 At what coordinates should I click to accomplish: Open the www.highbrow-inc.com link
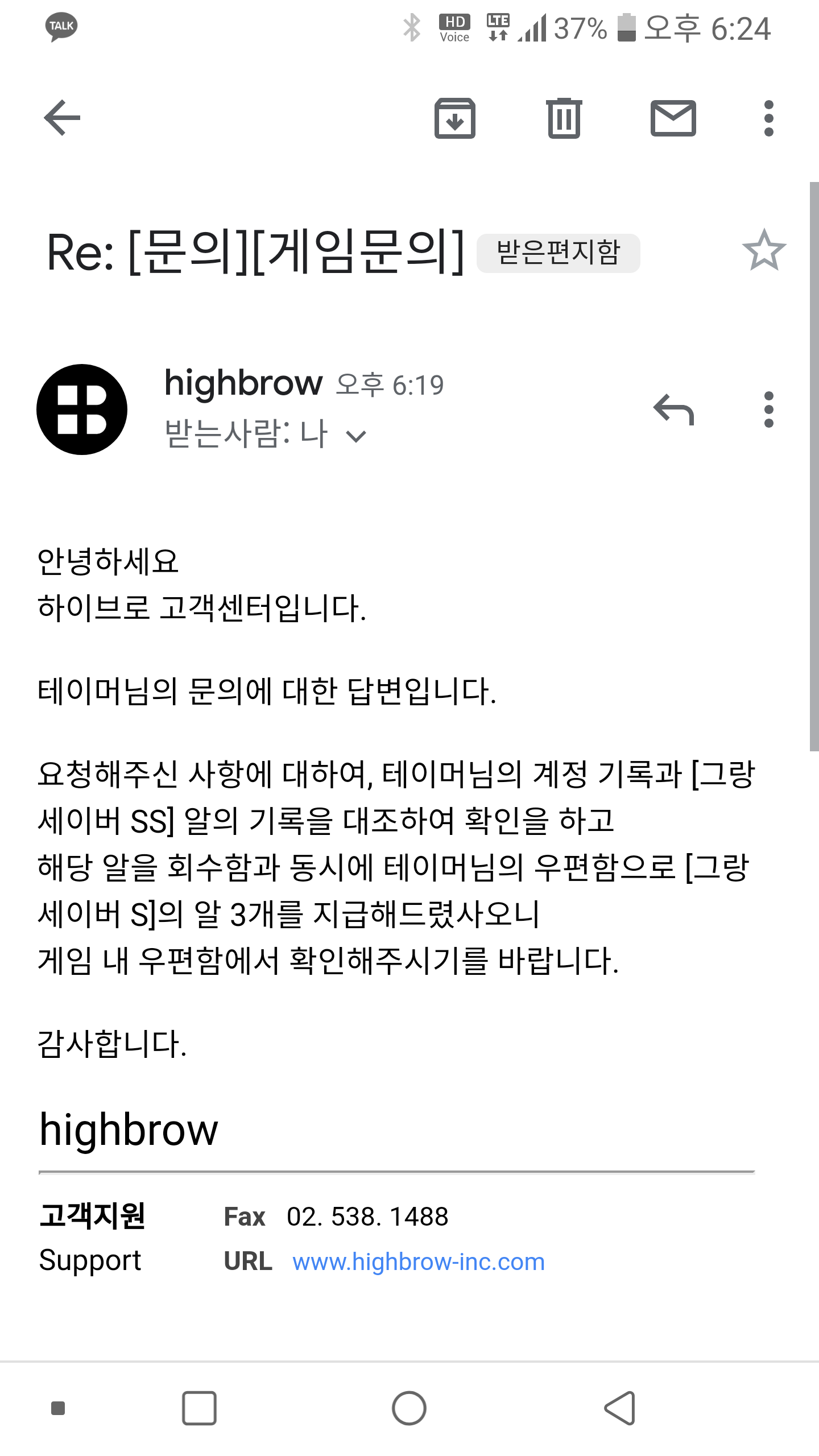point(418,1261)
